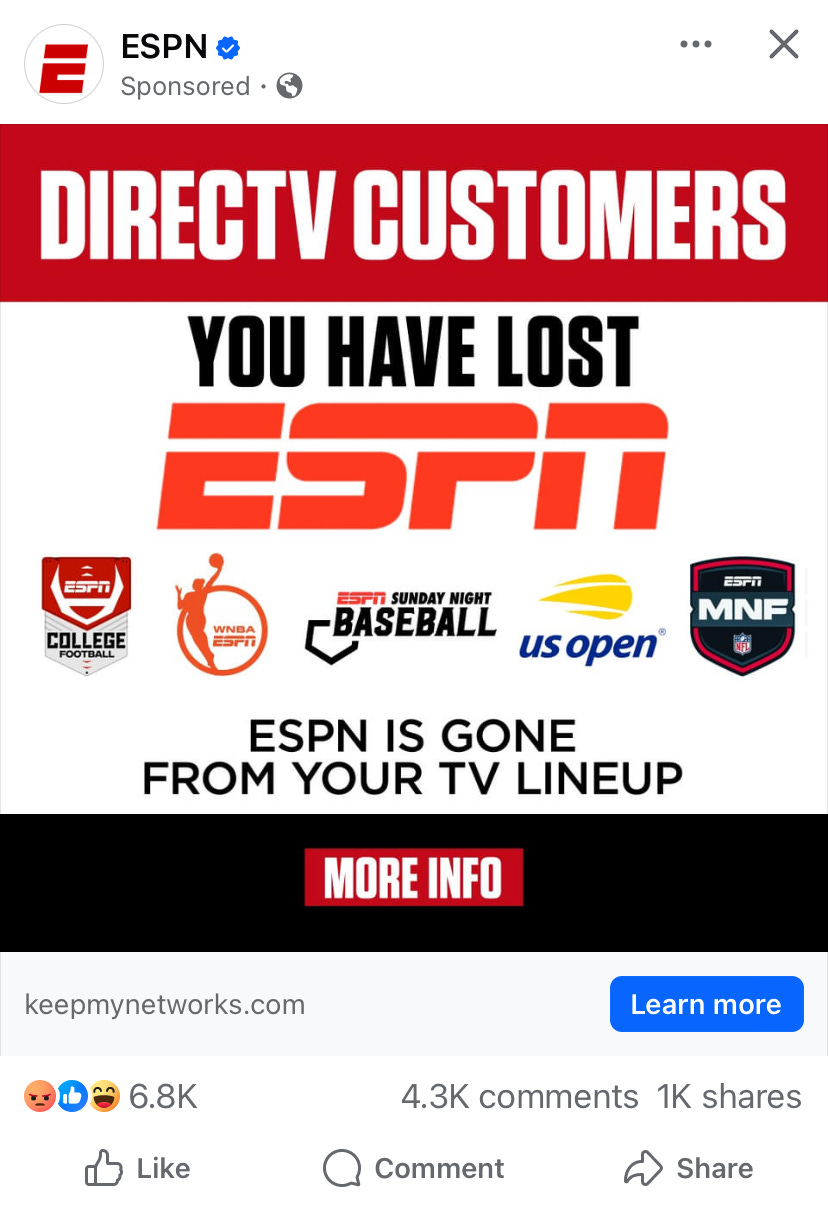Viewport: 828px width, 1207px height.
Task: Open the DirecTV customers ad image
Action: pos(414,537)
